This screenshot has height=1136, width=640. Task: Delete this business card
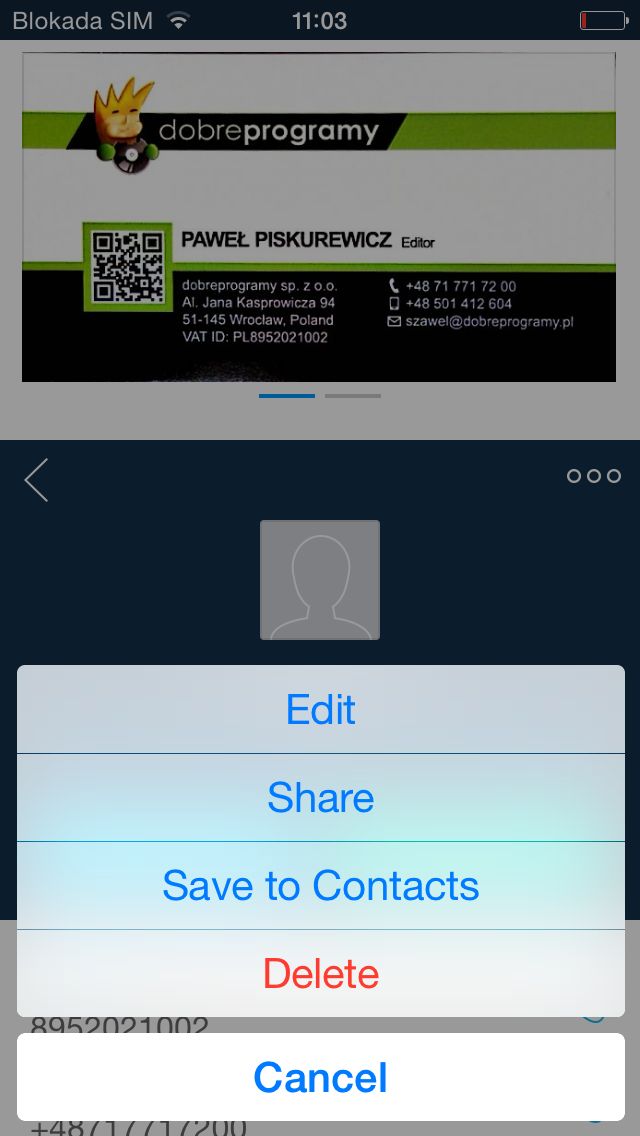pos(320,974)
